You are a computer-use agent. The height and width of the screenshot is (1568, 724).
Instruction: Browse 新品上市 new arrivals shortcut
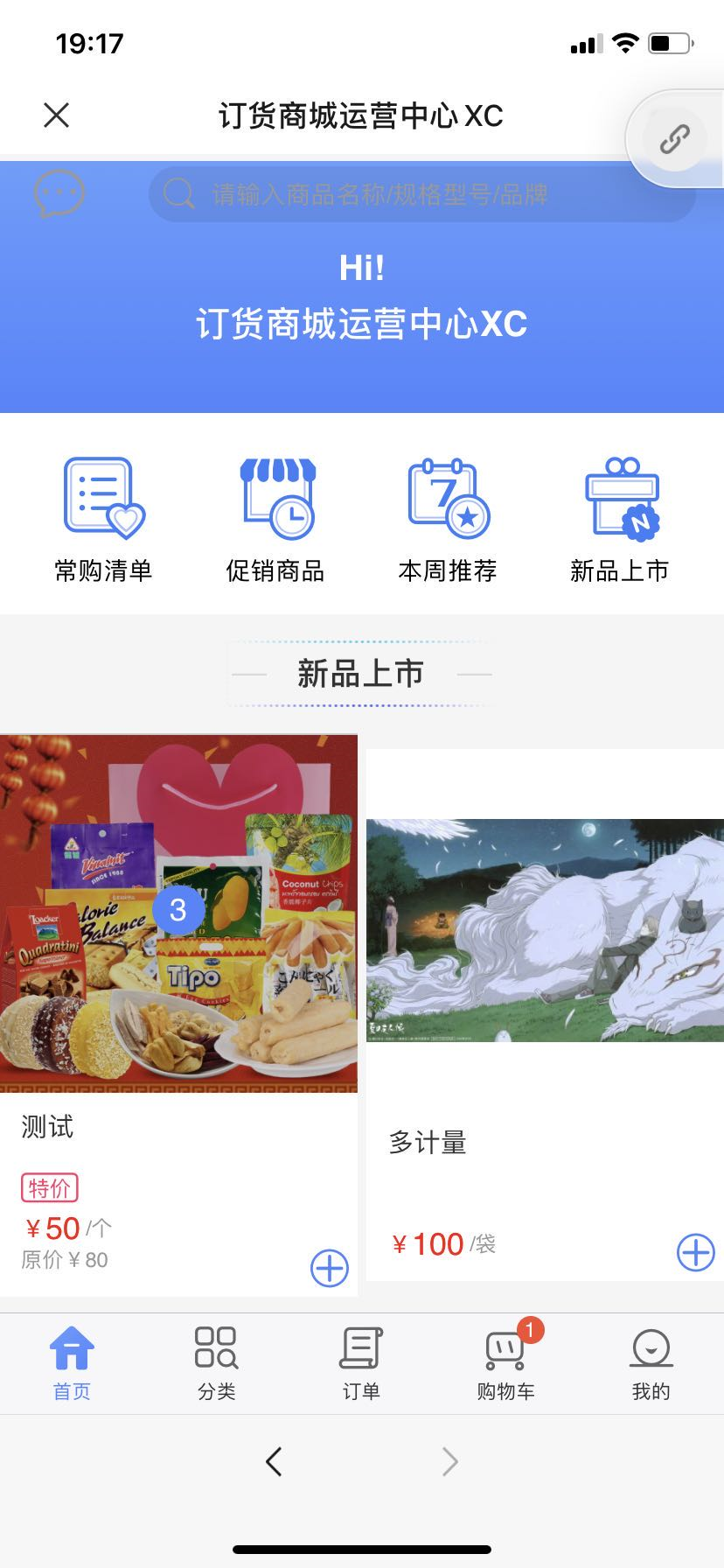pyautogui.click(x=620, y=520)
